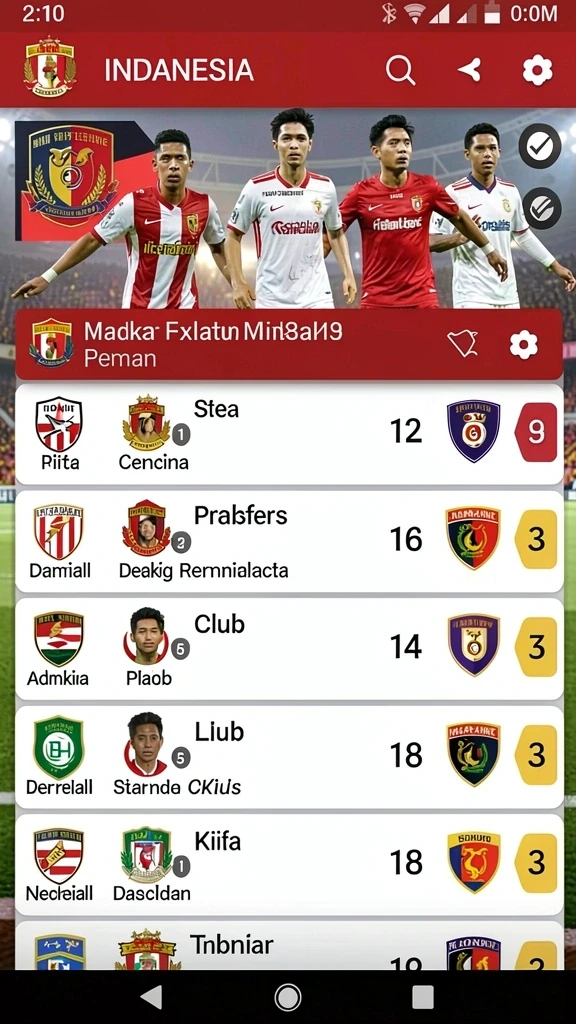Open search in the Indanesia app bar
The image size is (576, 1024).
pos(400,69)
